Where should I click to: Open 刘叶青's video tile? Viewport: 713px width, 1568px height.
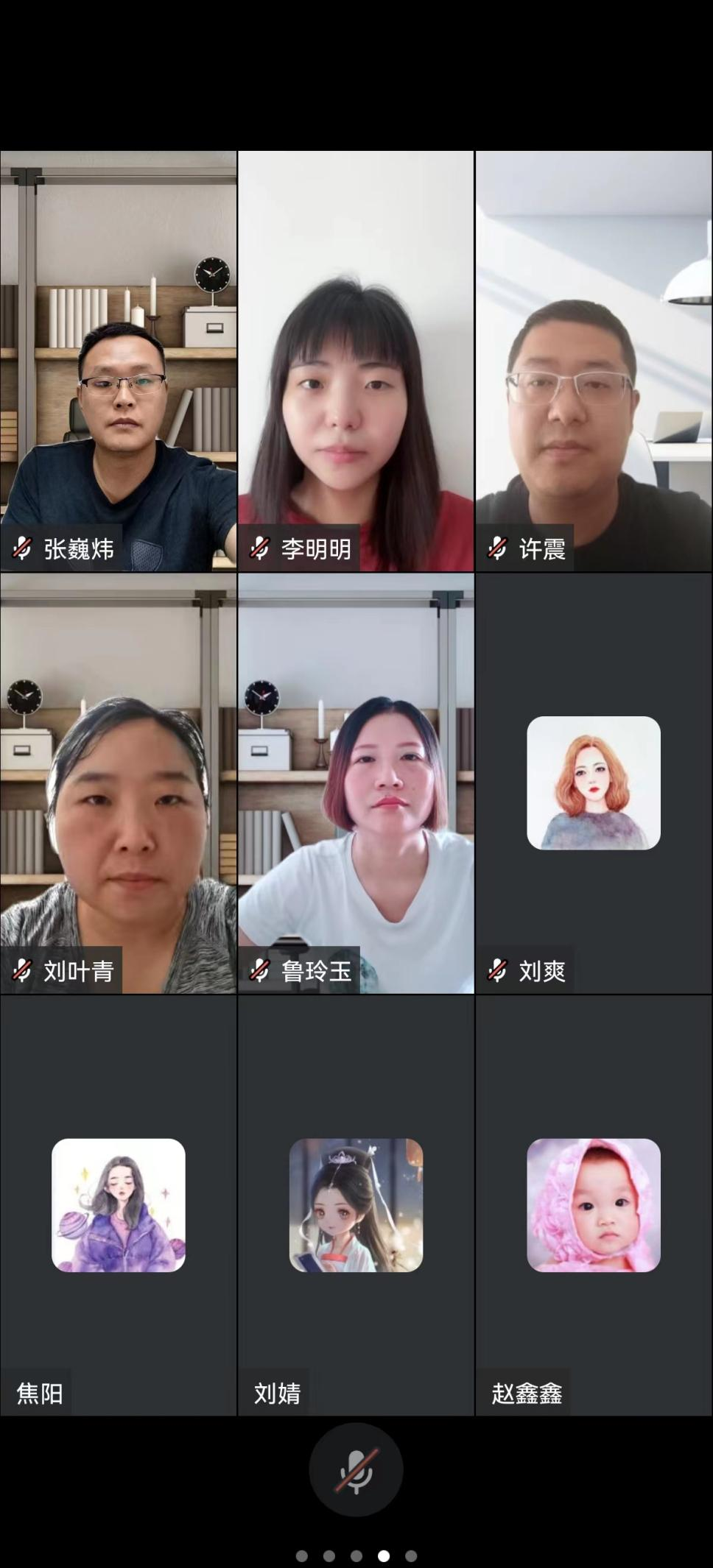(x=118, y=783)
